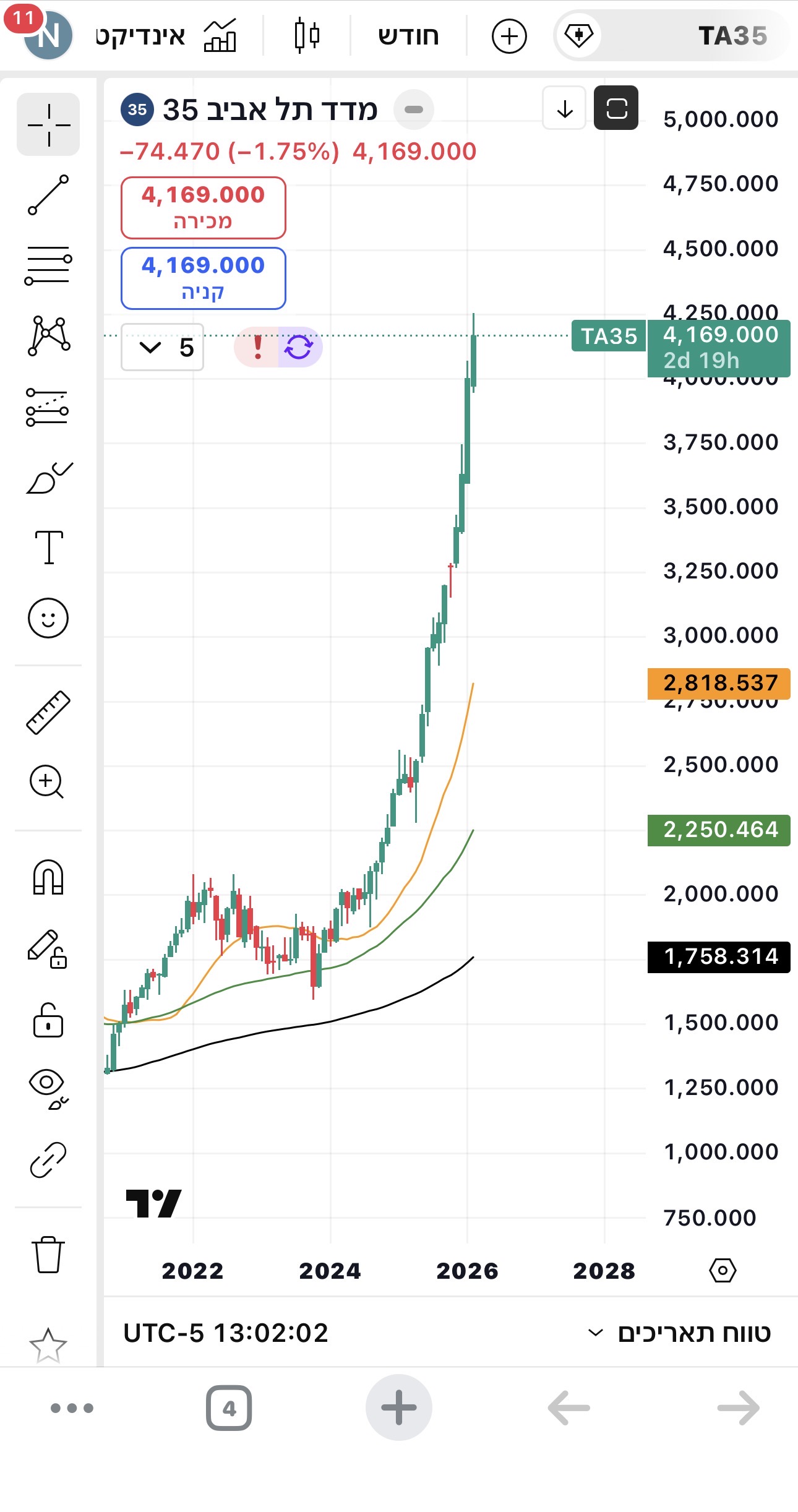
Task: Choose the text annotation tool
Action: click(x=48, y=548)
